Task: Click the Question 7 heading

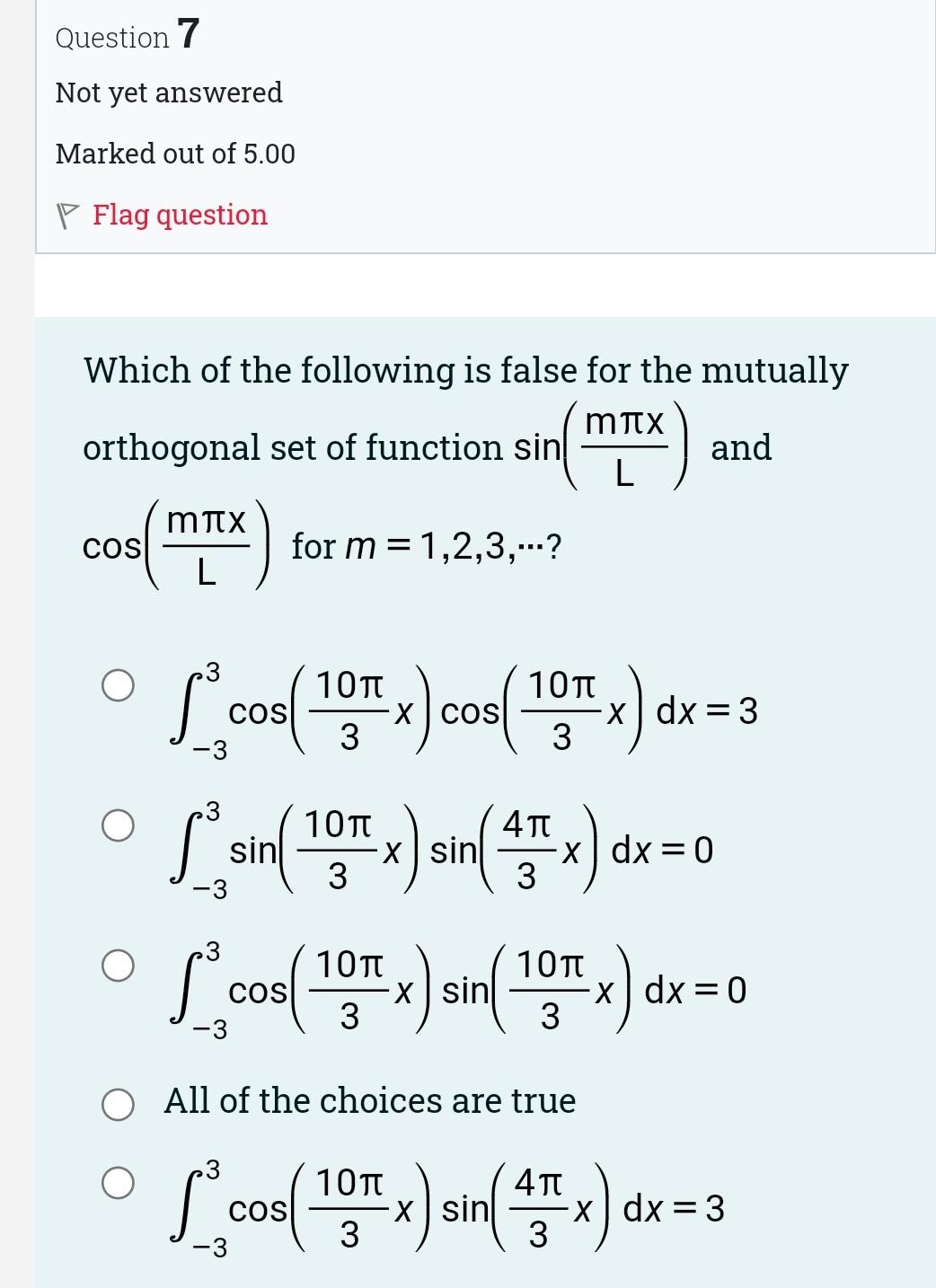Action: pos(126,36)
